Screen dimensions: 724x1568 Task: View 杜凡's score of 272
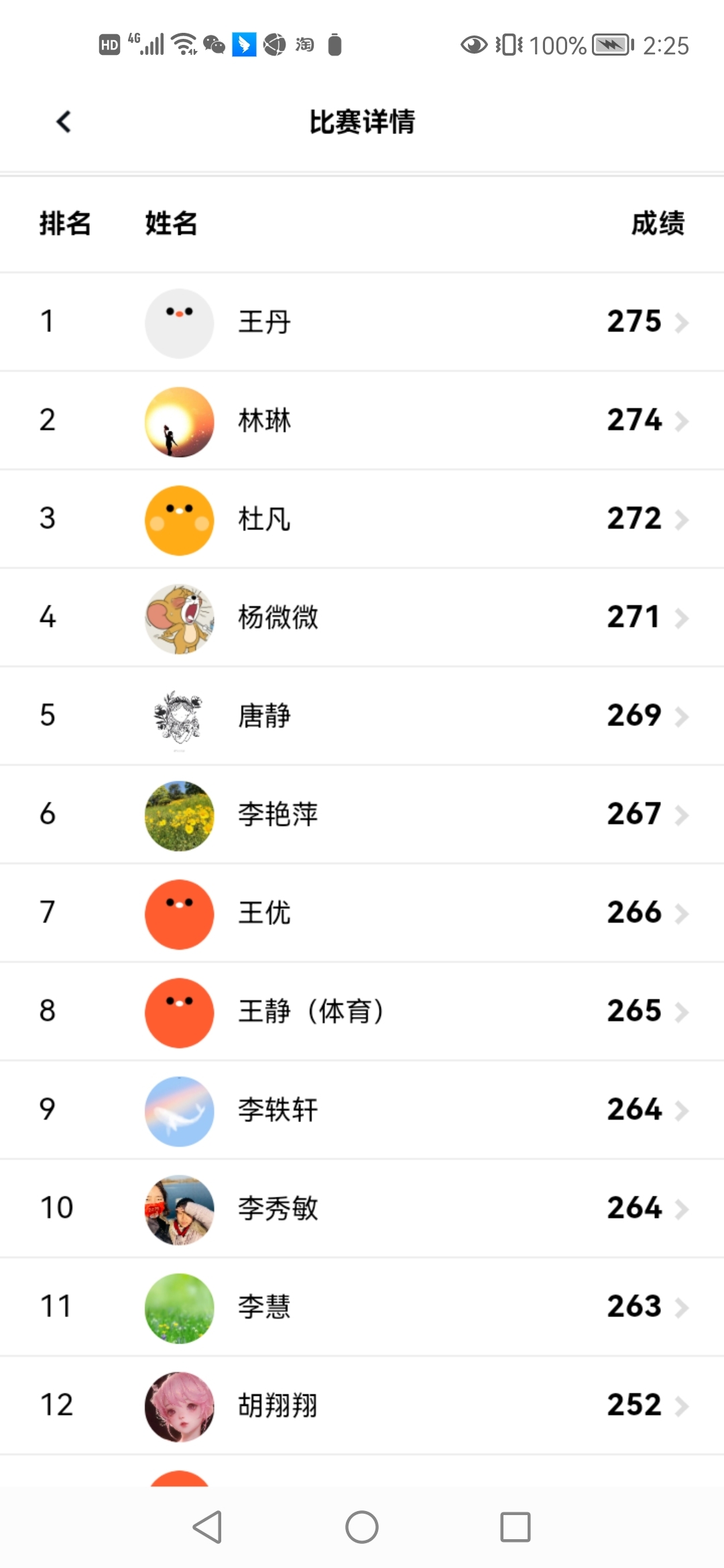(x=633, y=519)
